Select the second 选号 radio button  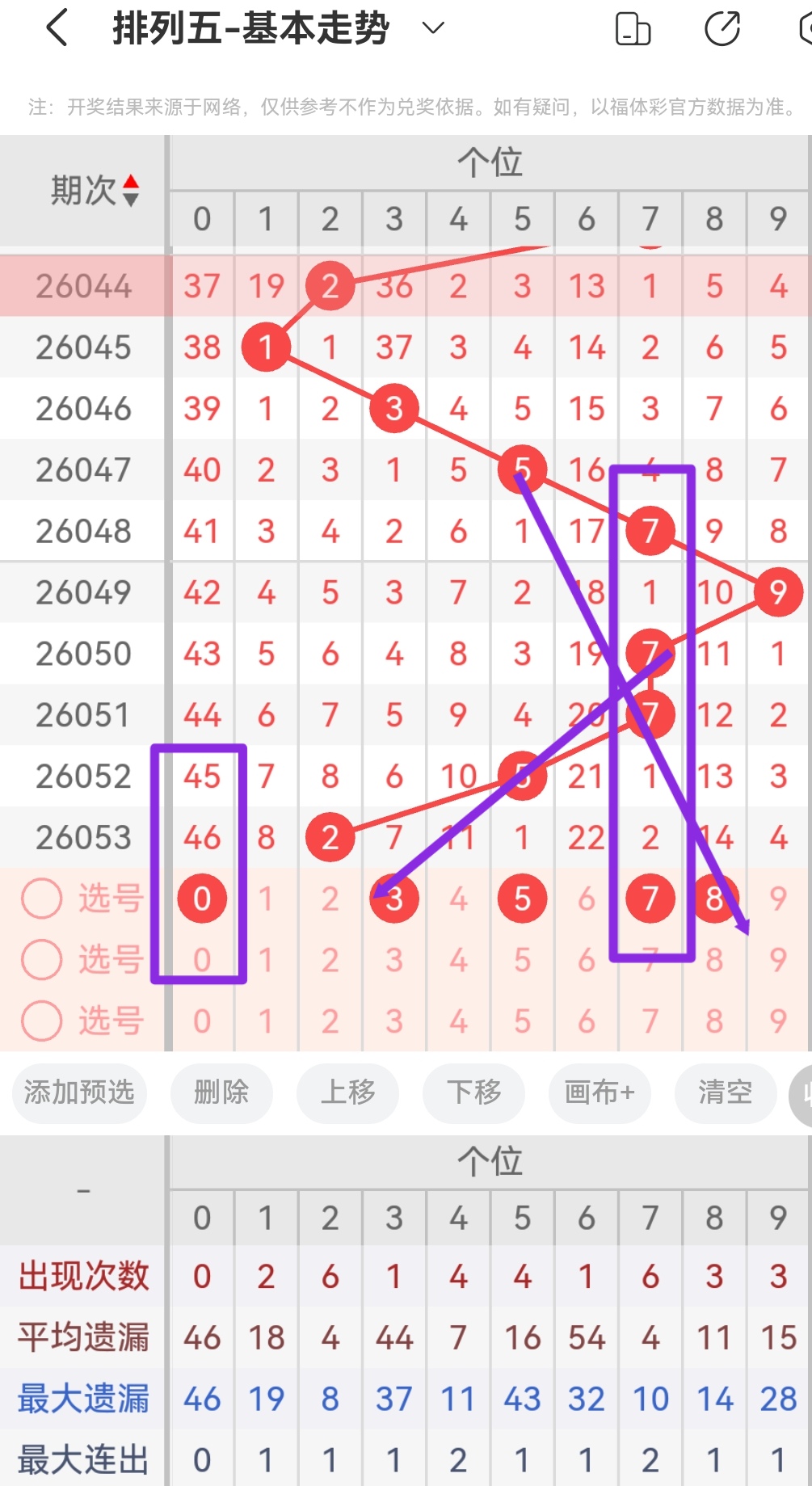[x=41, y=959]
